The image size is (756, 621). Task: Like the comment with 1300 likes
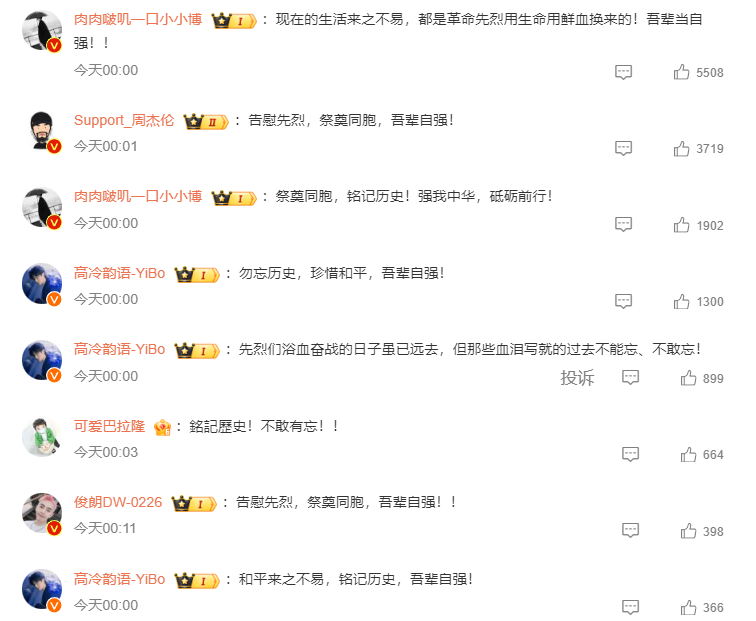pyautogui.click(x=683, y=301)
